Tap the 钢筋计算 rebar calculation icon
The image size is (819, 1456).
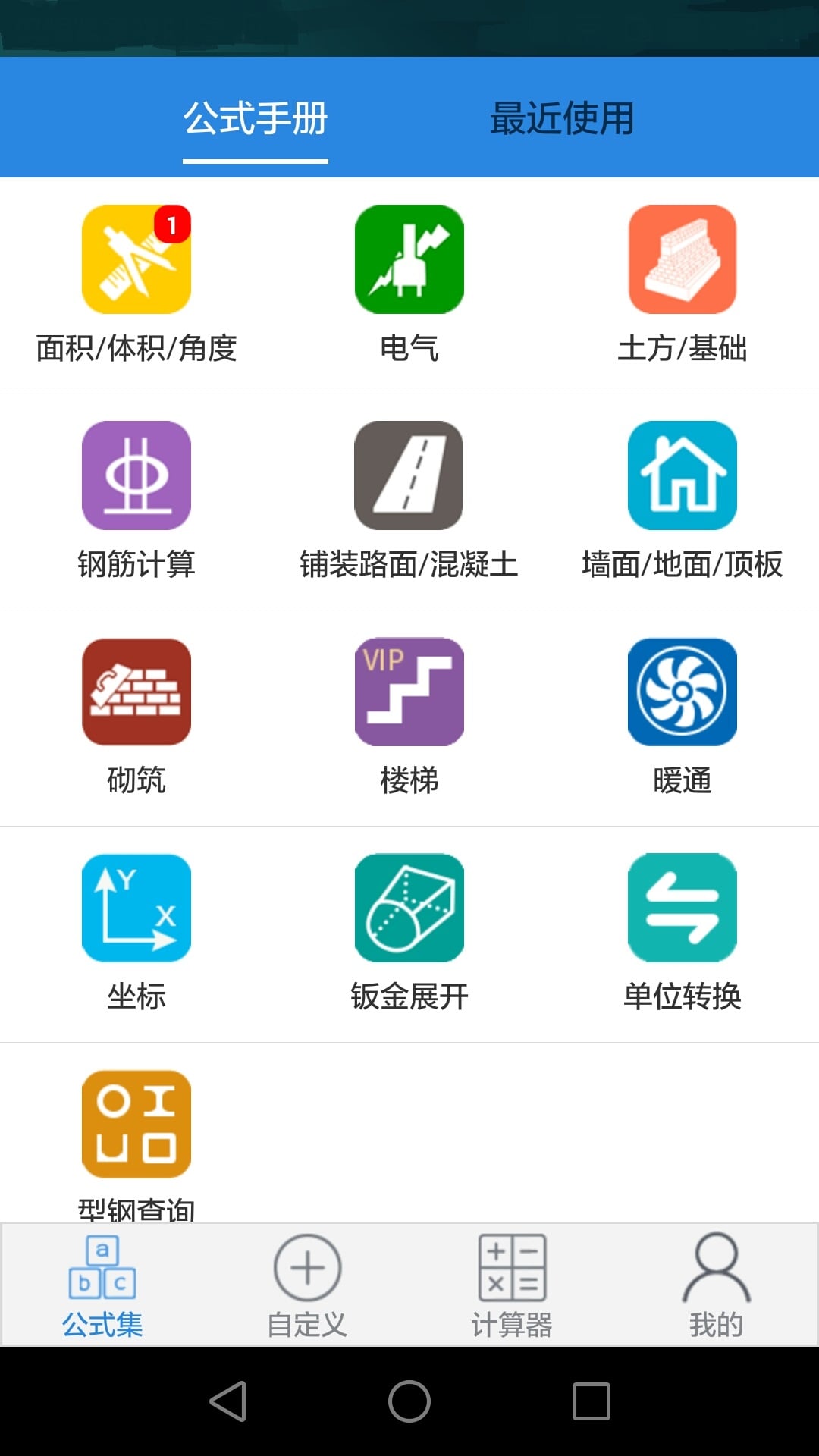pos(135,475)
